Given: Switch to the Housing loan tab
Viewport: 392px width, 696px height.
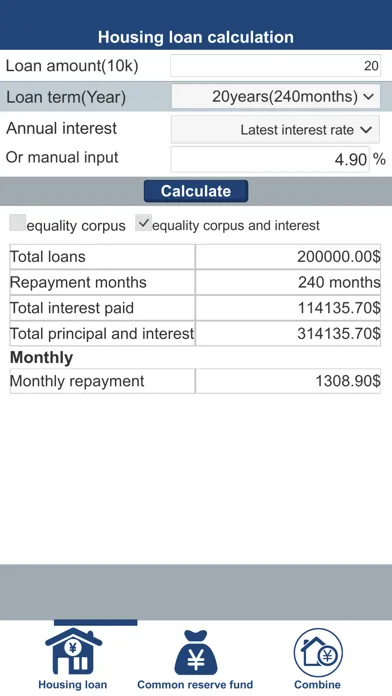Looking at the screenshot, I should pos(73,659).
